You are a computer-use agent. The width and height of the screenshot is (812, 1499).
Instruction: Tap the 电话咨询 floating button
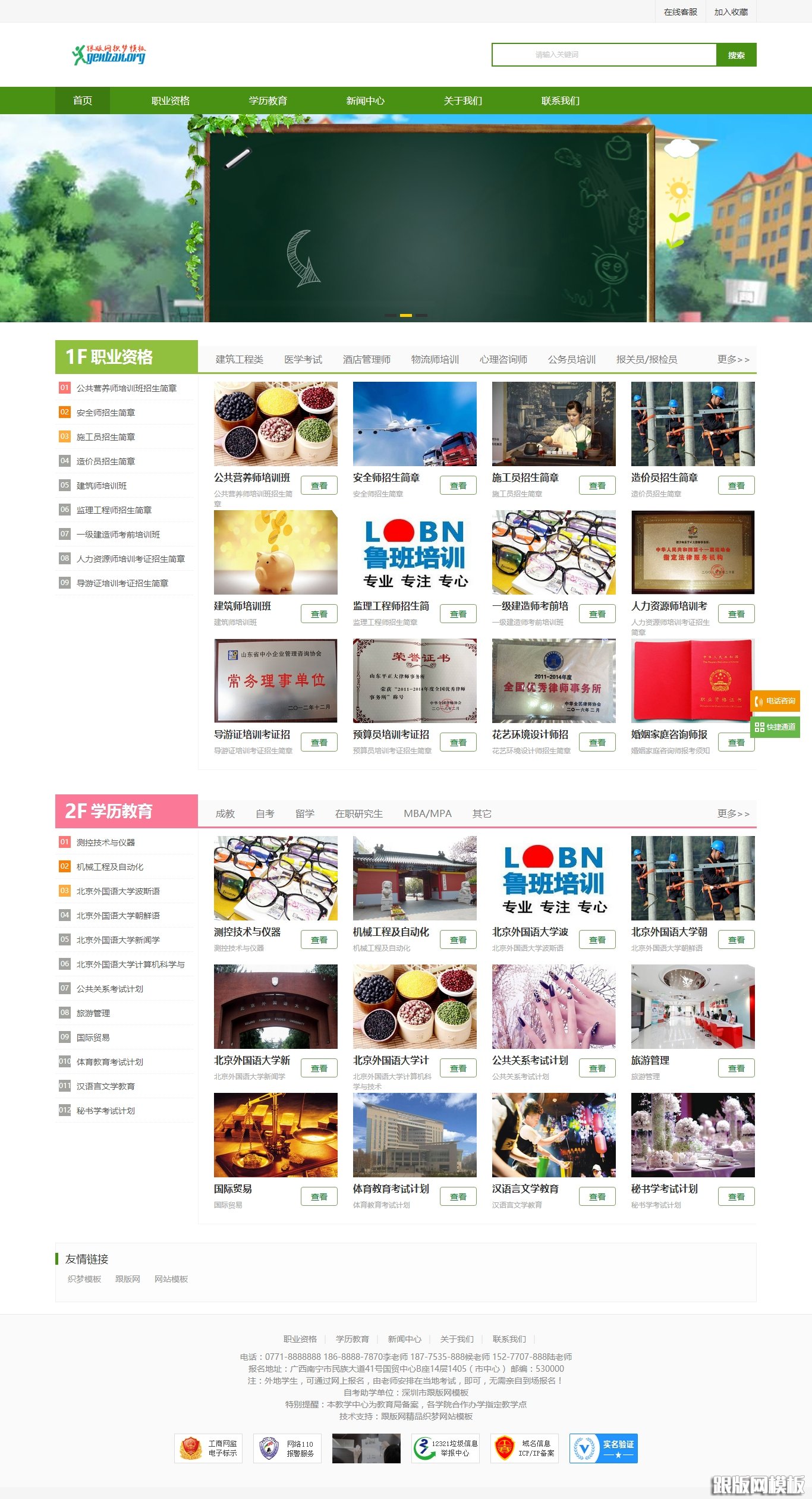(x=776, y=701)
